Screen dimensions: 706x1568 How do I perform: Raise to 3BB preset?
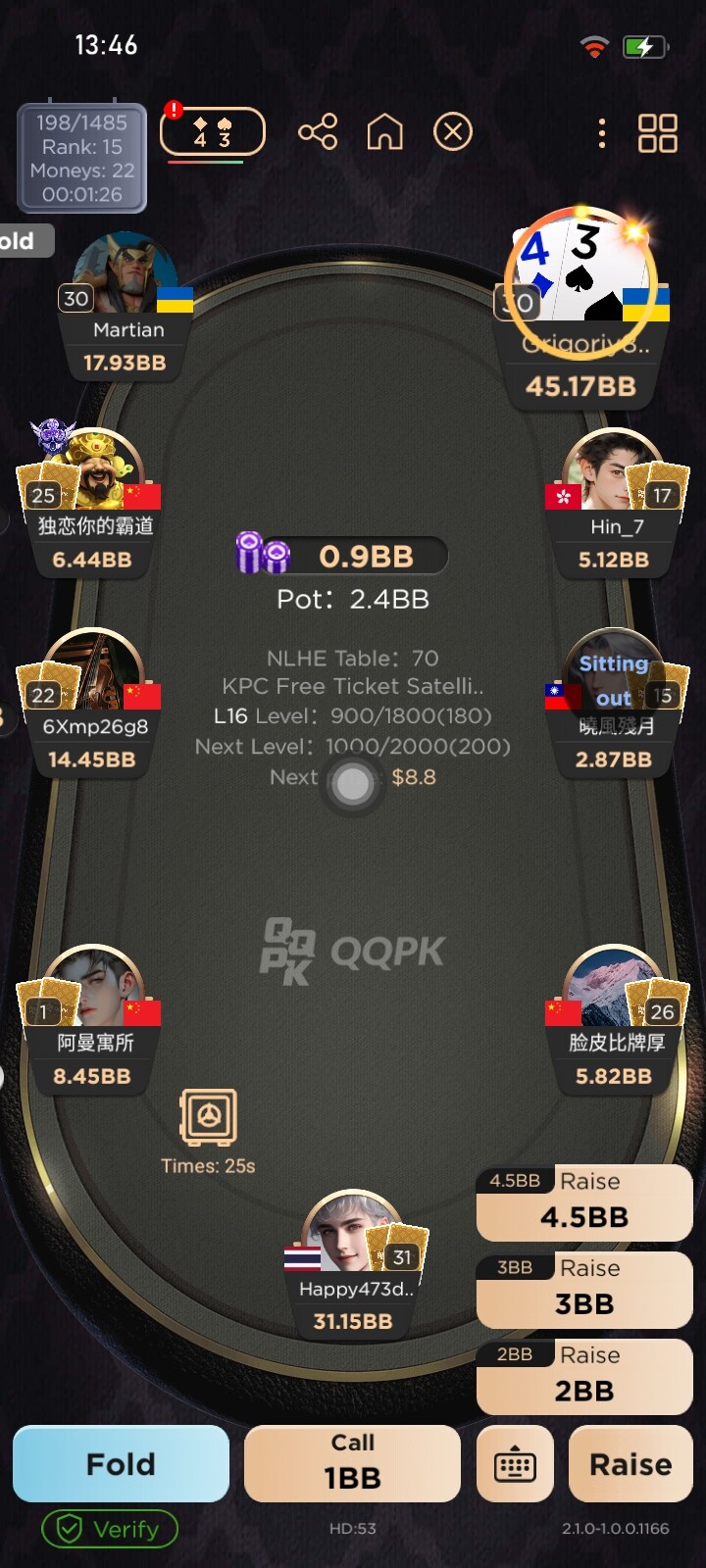(x=584, y=1290)
